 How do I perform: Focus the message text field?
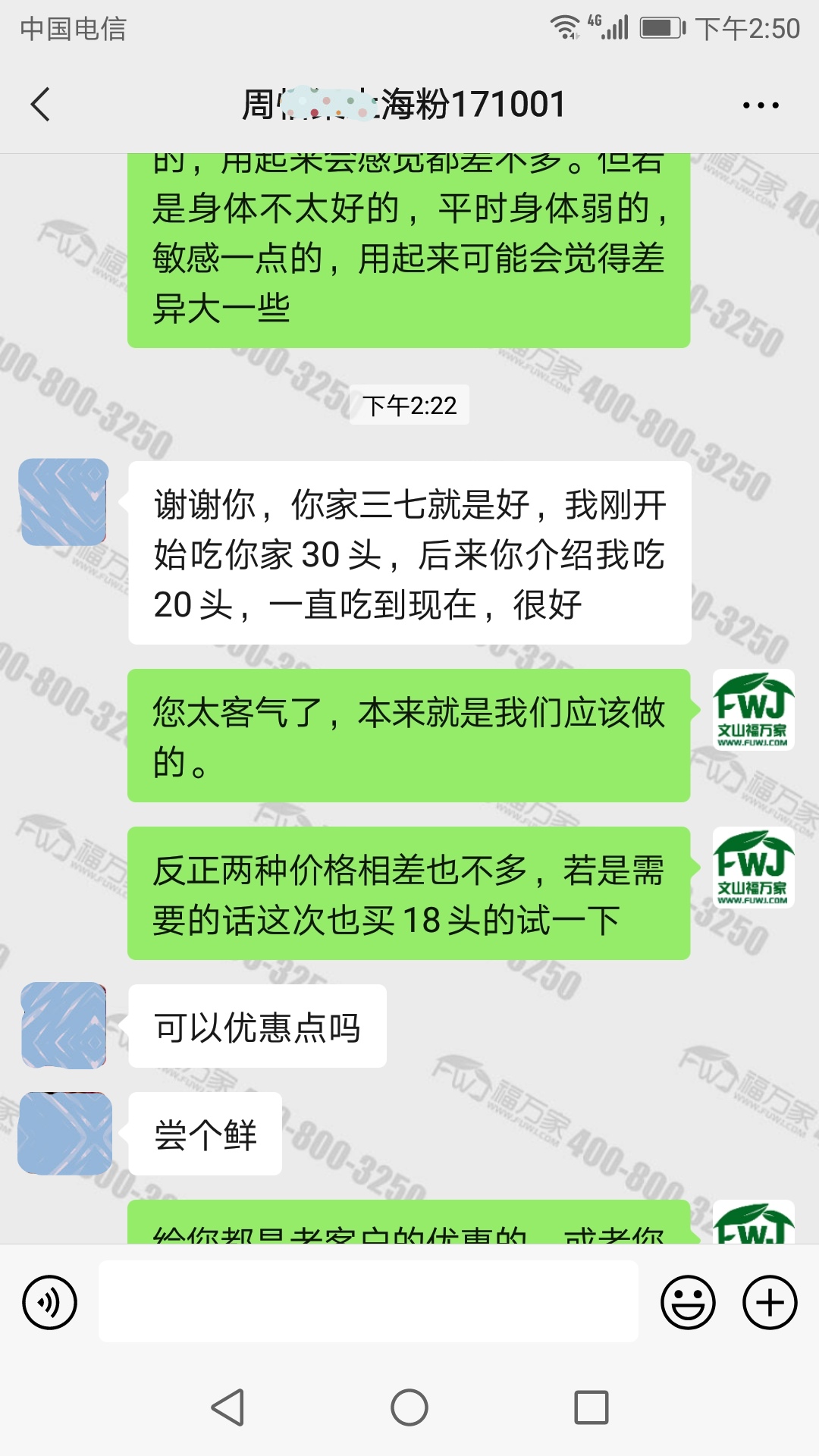[x=369, y=1301]
